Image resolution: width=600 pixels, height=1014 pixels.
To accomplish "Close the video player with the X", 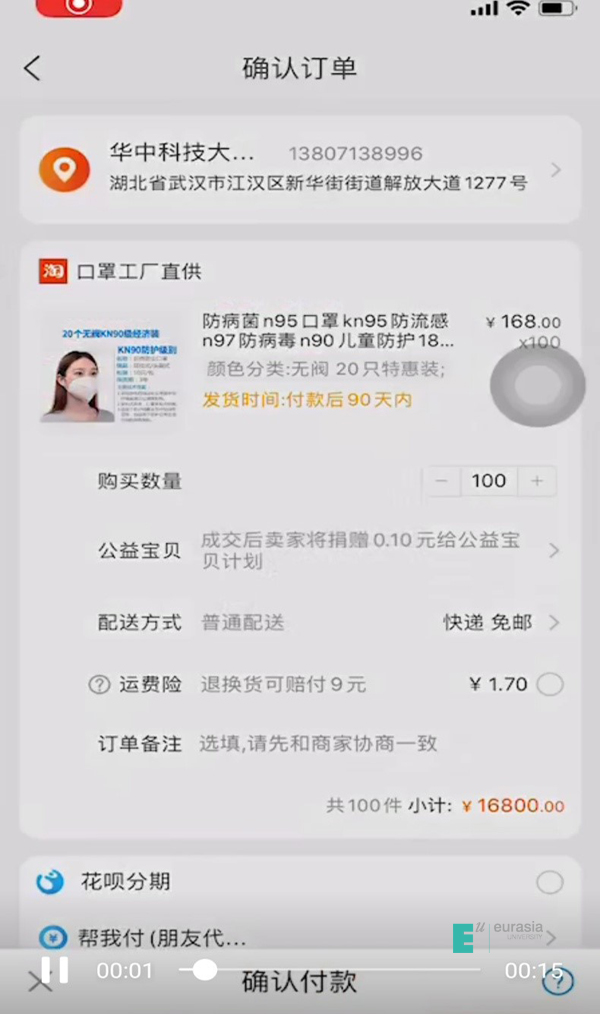I will (x=36, y=984).
